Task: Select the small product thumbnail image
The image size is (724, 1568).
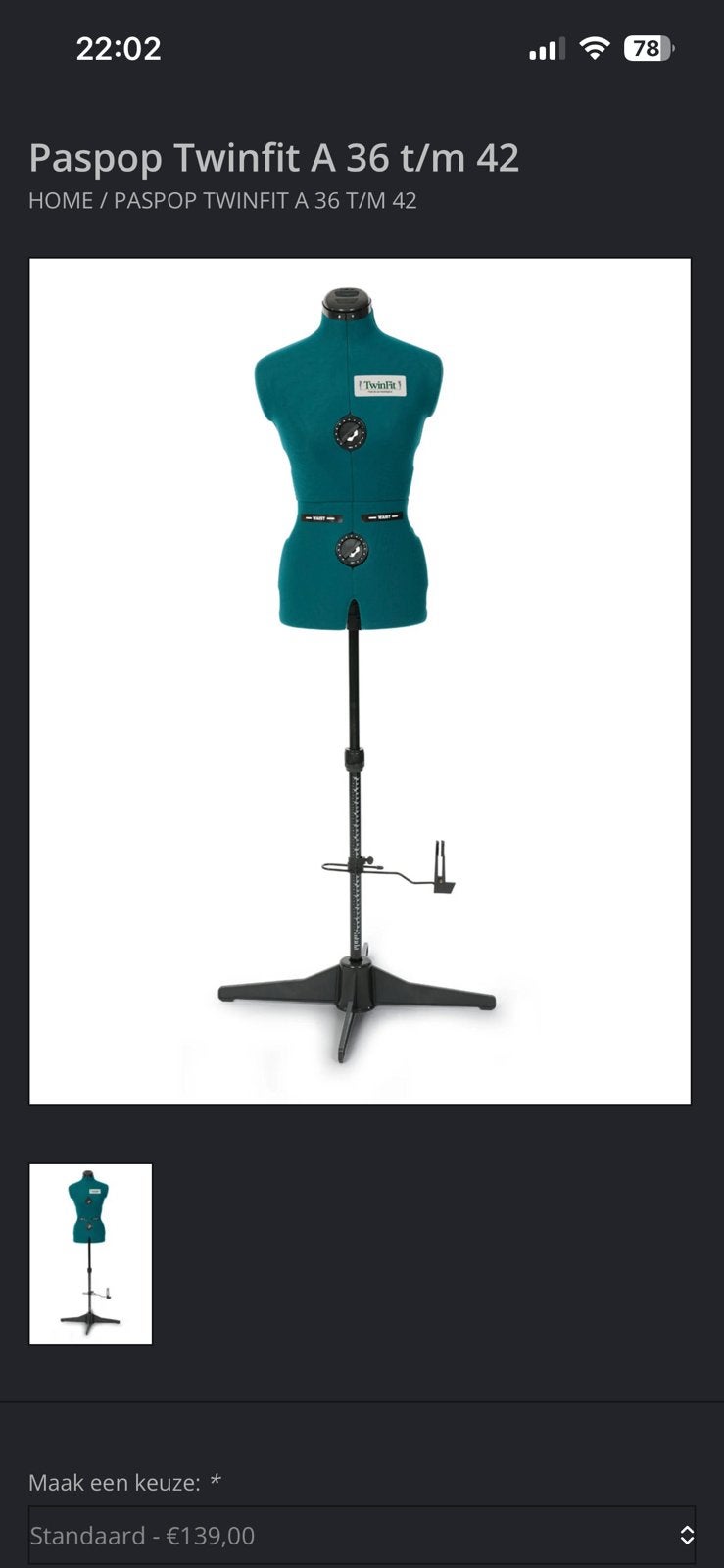Action: (91, 1253)
